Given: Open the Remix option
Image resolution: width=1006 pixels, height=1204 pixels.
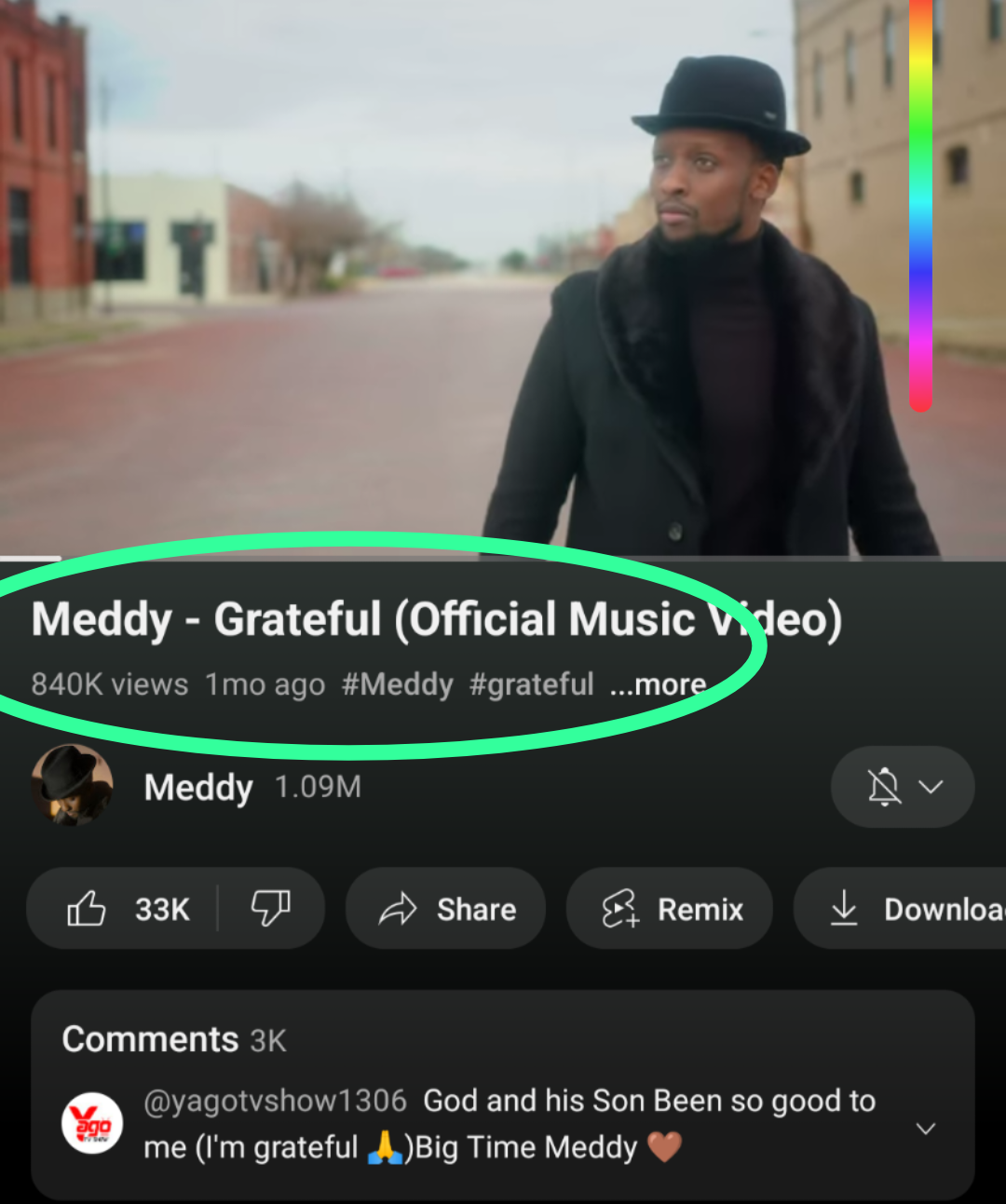Looking at the screenshot, I should pos(671,909).
